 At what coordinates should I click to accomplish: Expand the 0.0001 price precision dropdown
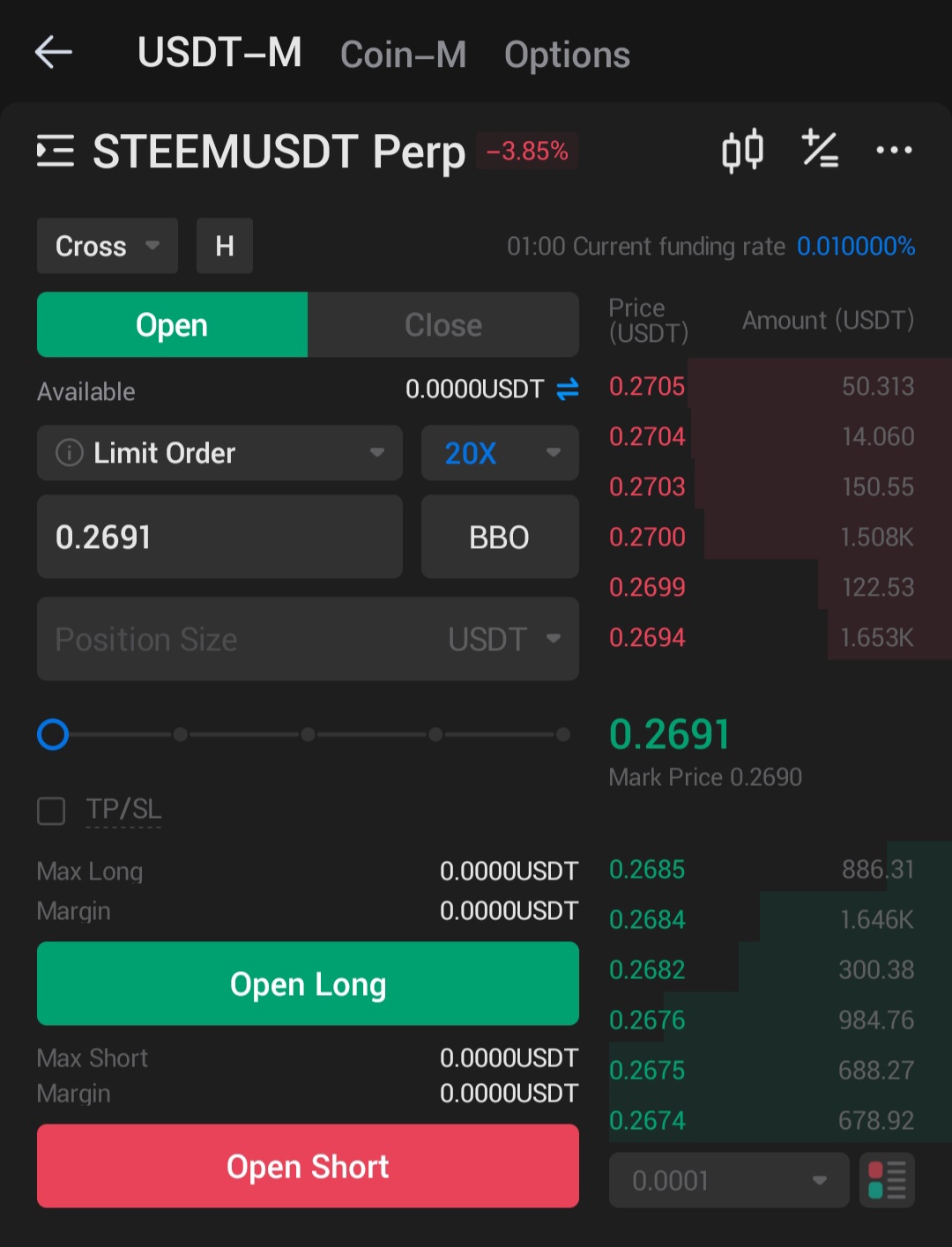[729, 1180]
